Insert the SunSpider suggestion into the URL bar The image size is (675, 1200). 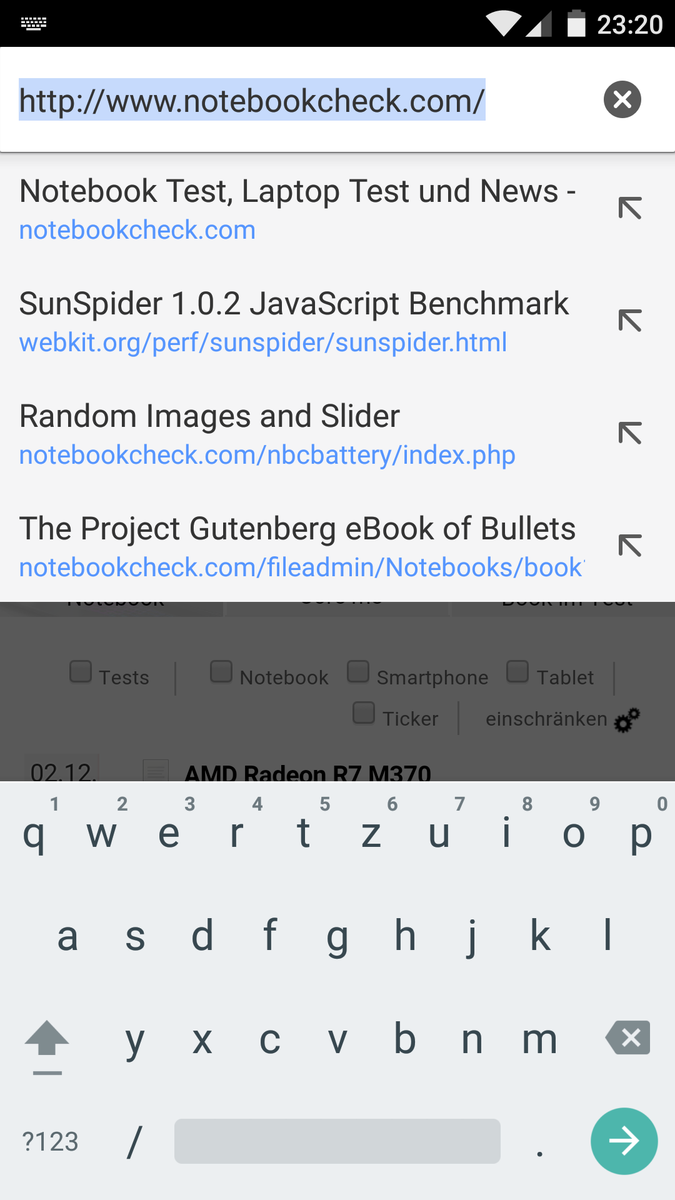pos(629,320)
